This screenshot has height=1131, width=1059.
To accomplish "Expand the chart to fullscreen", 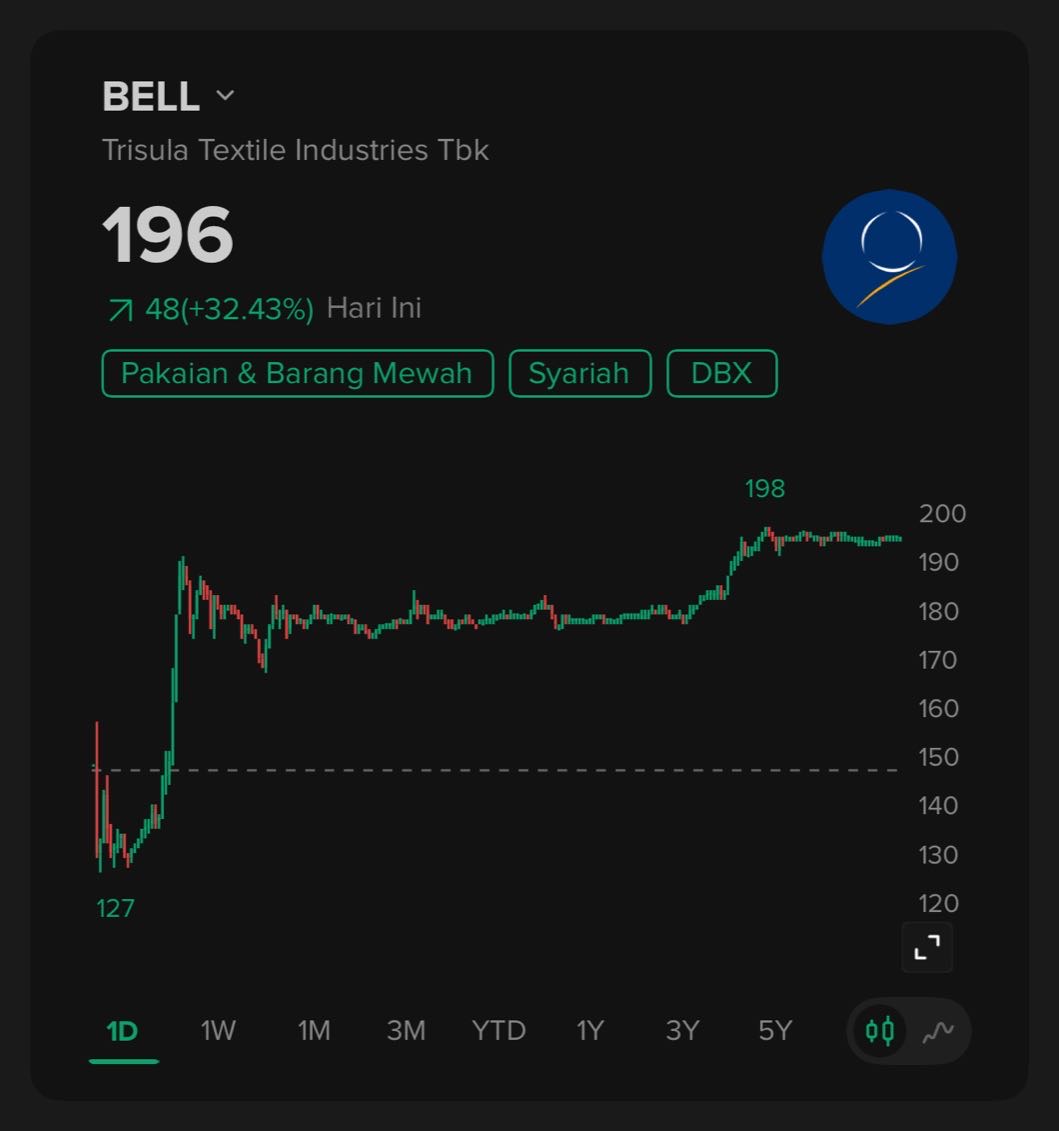I will (x=927, y=946).
